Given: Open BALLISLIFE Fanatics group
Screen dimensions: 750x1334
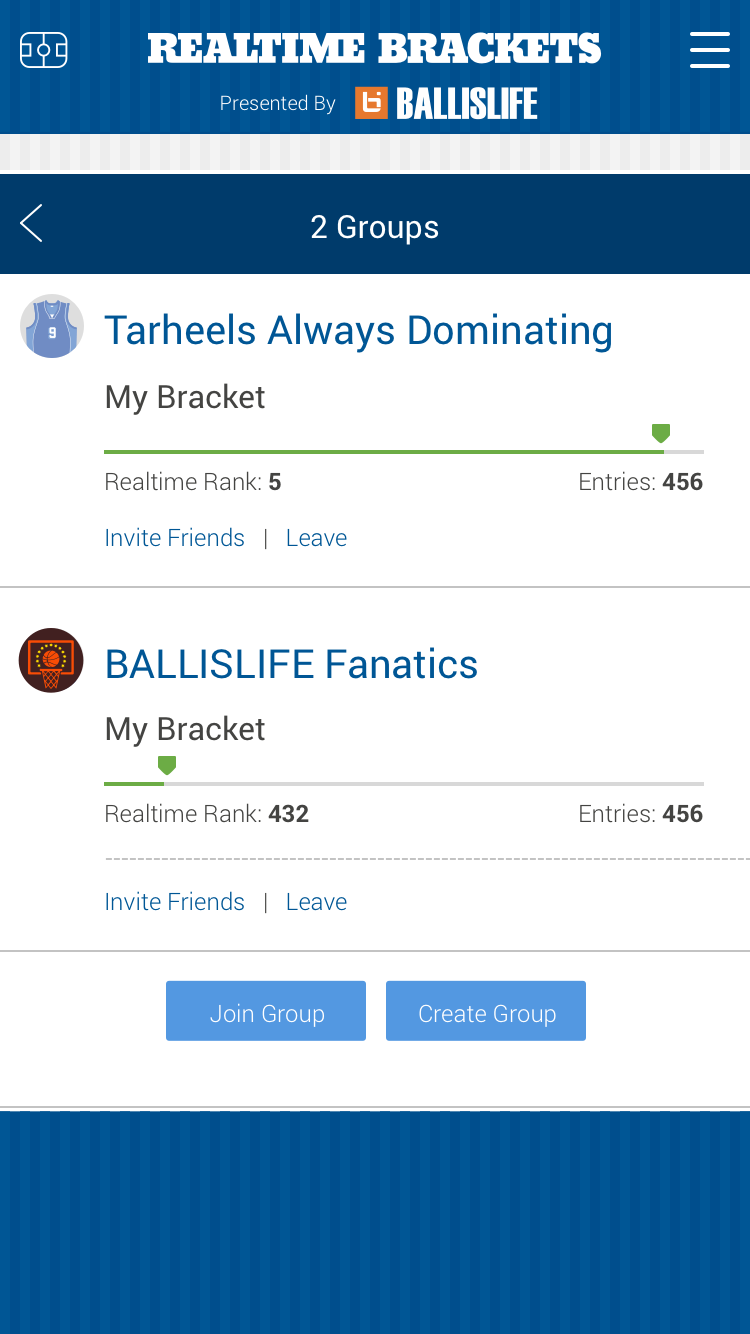Looking at the screenshot, I should click(x=291, y=665).
